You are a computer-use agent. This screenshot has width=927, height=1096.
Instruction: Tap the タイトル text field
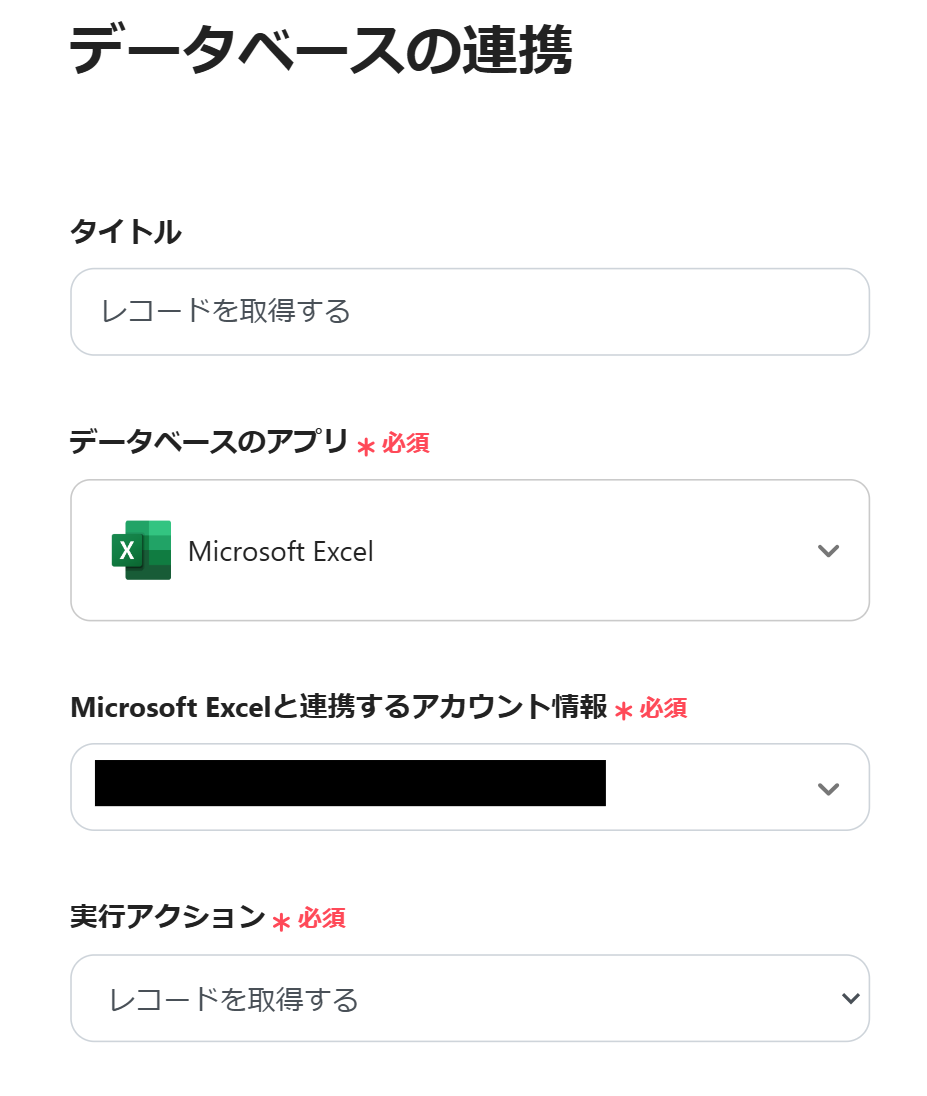coord(469,312)
